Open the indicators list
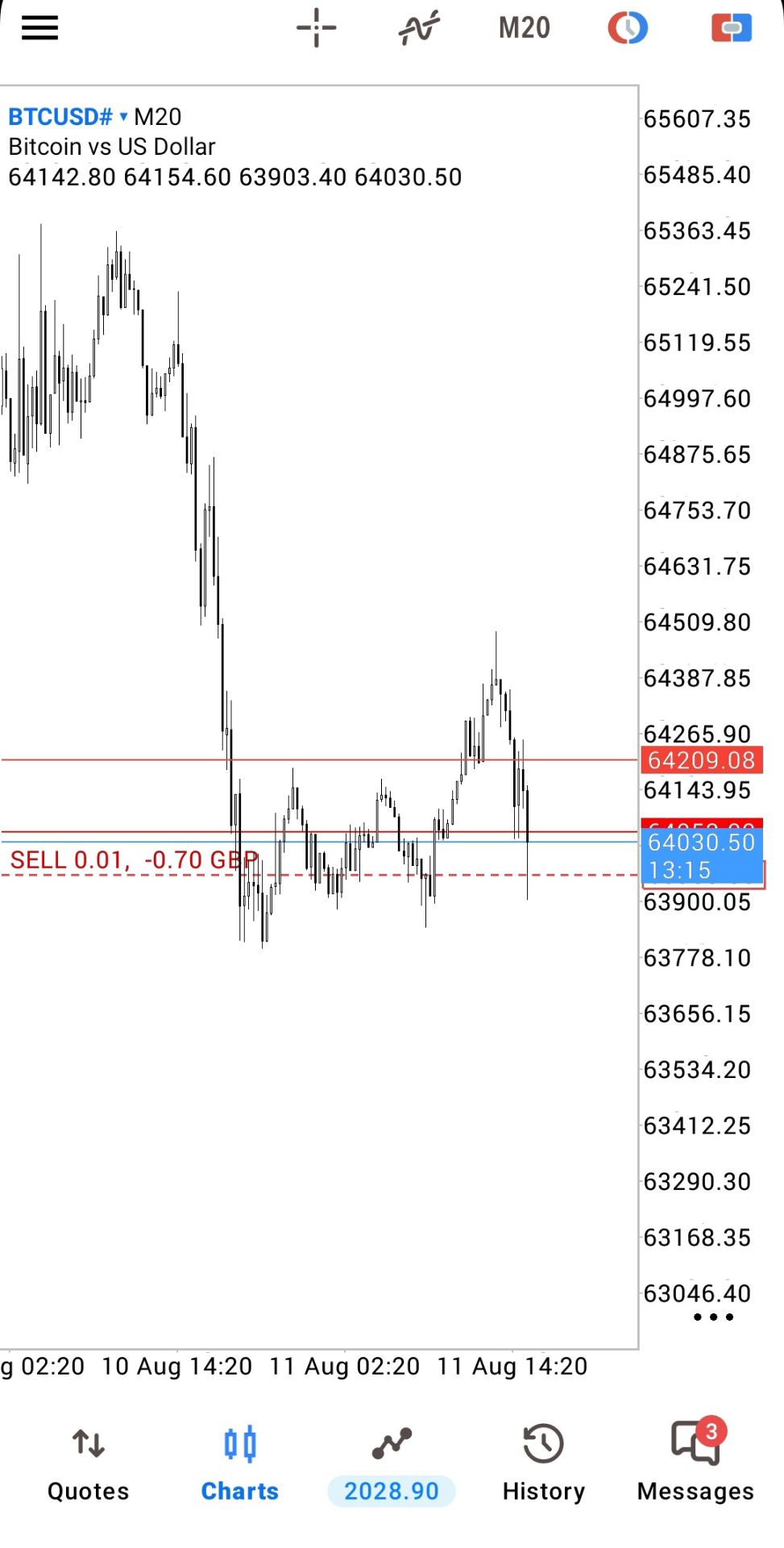The width and height of the screenshot is (784, 1548). pyautogui.click(x=419, y=28)
